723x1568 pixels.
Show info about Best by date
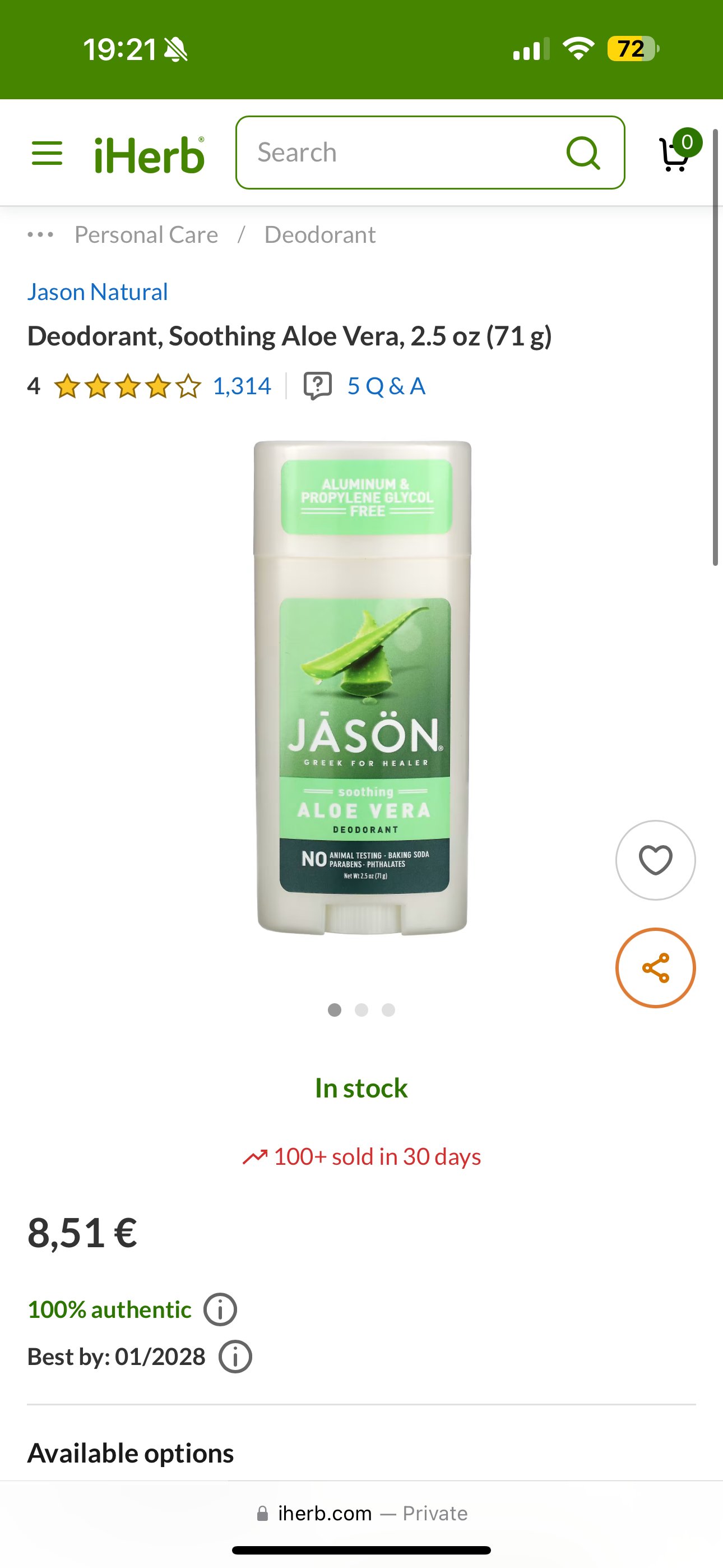235,1357
